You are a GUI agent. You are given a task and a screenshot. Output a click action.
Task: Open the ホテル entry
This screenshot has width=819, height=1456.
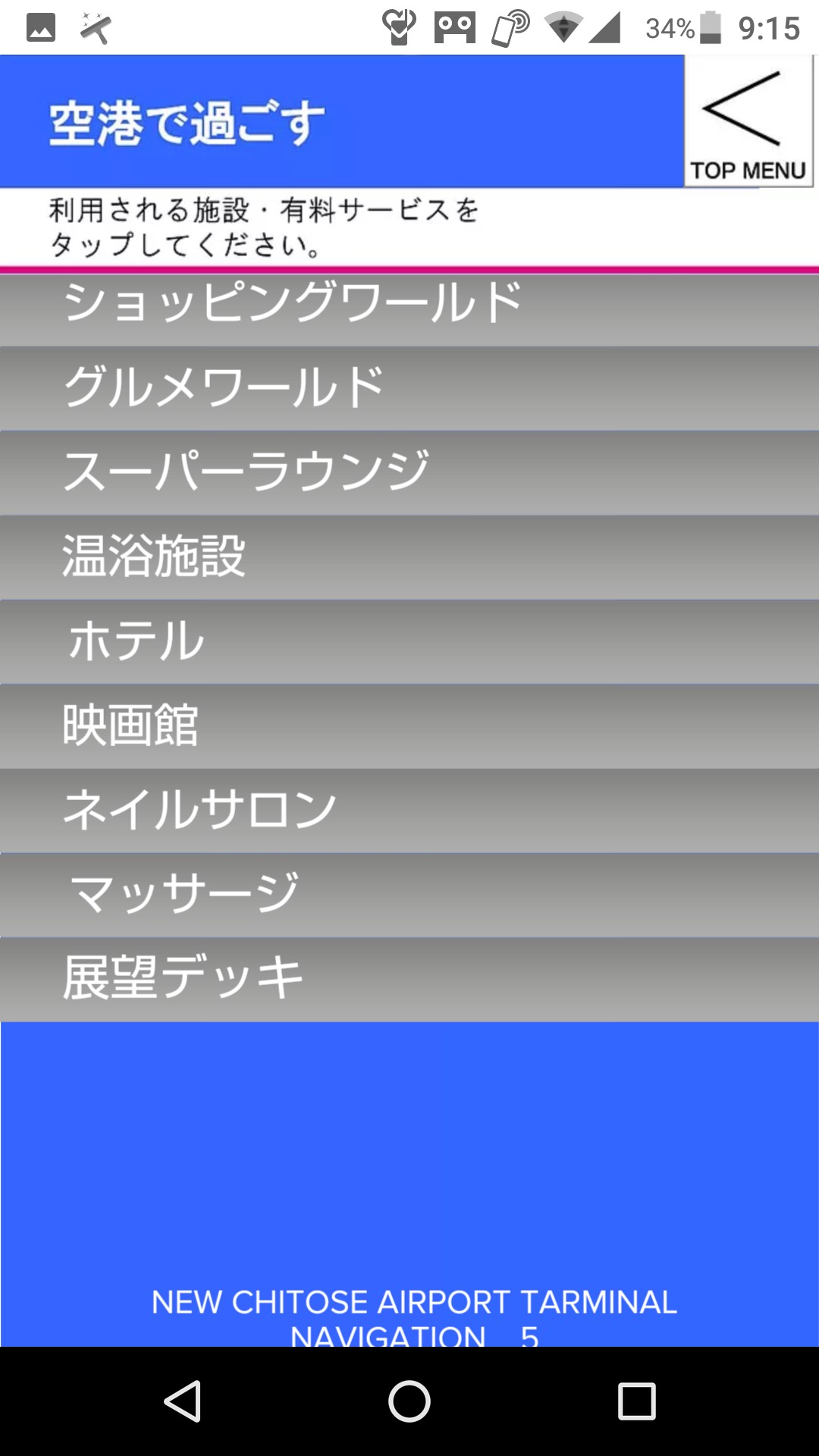(x=409, y=642)
